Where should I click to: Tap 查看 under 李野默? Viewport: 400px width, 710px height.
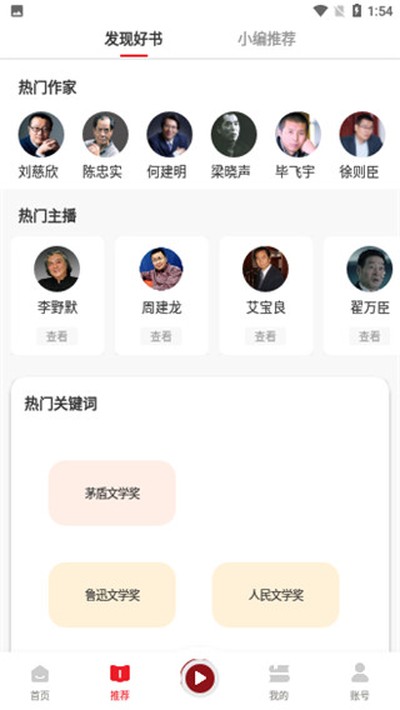pos(57,336)
